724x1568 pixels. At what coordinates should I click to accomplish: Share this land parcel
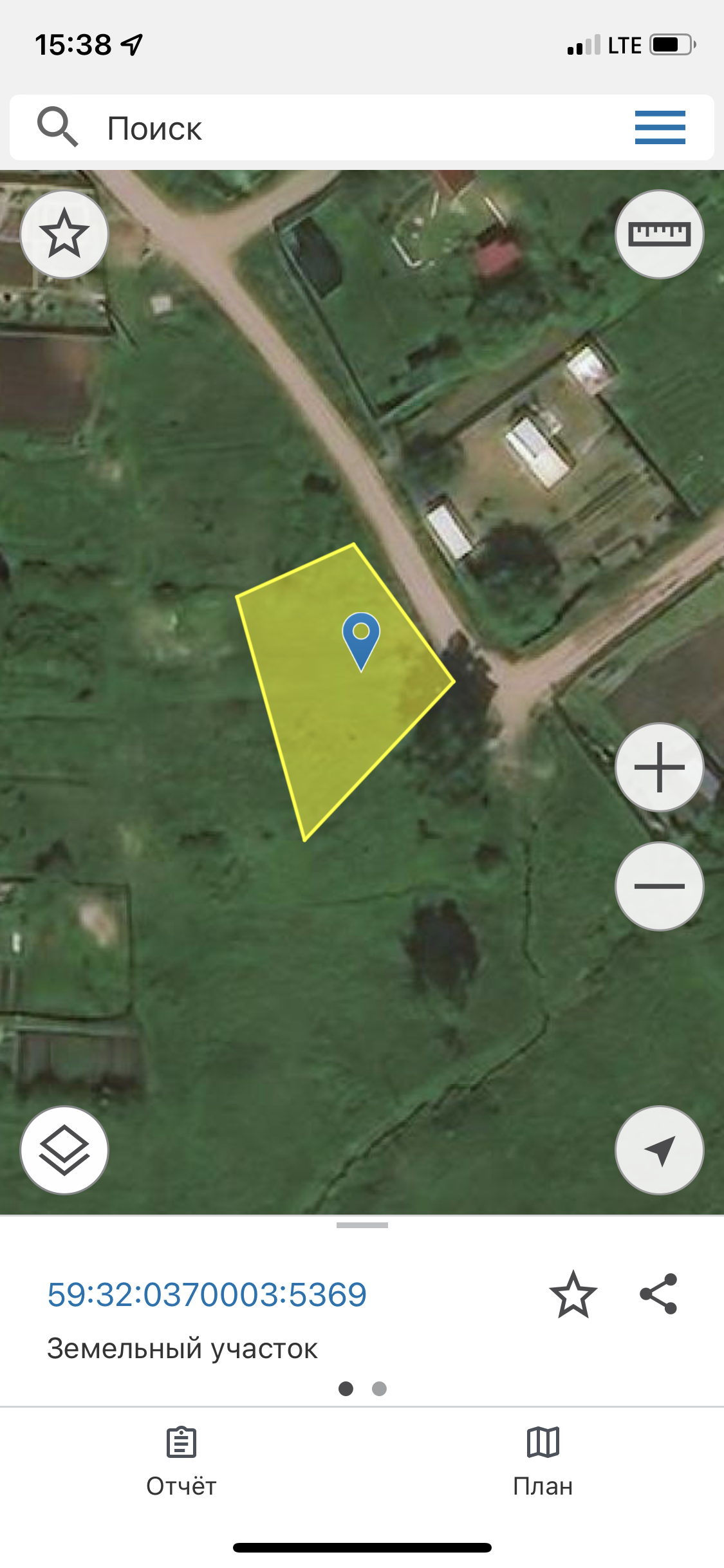[658, 1294]
